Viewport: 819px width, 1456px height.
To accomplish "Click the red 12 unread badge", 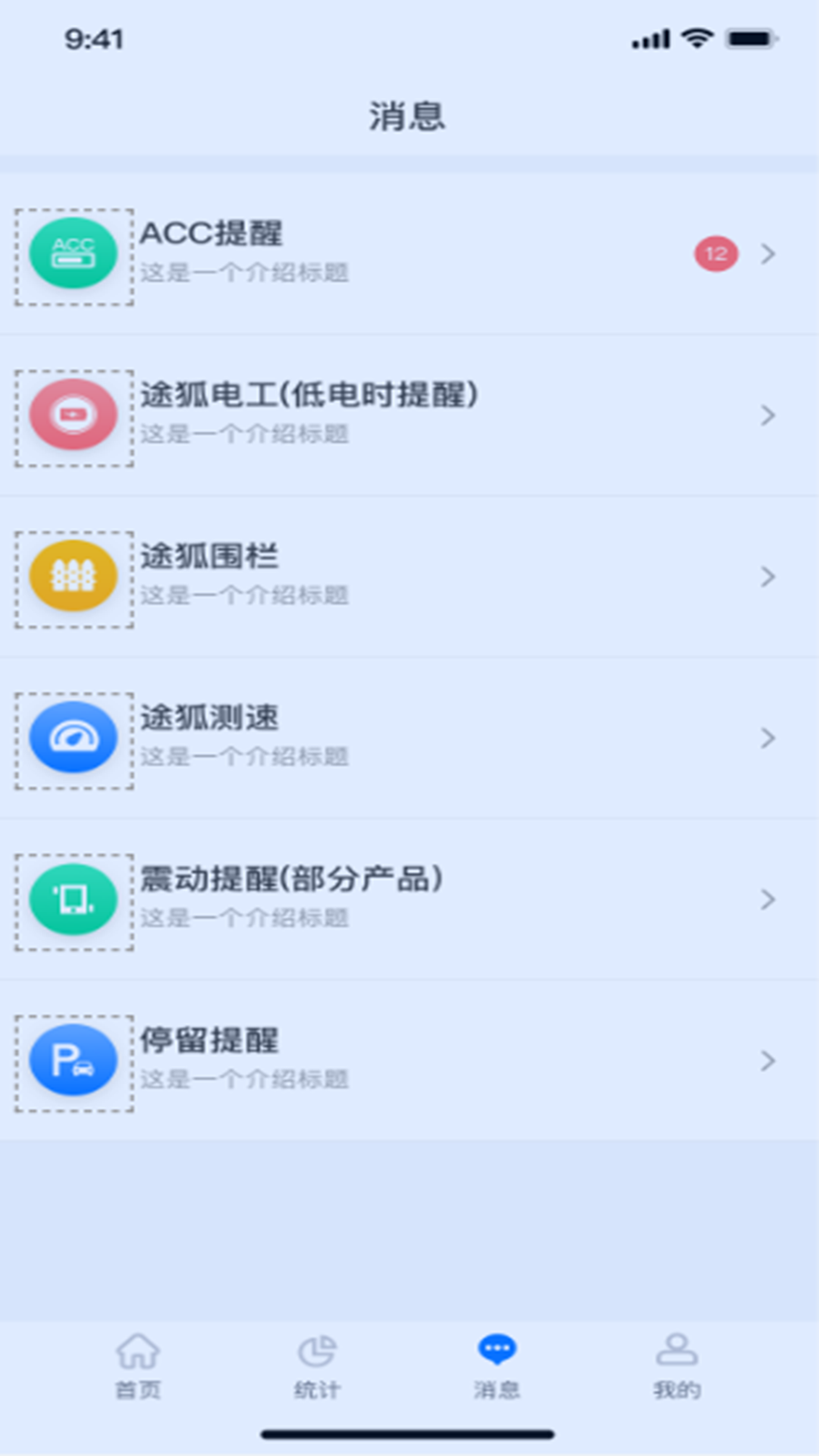I will [715, 252].
